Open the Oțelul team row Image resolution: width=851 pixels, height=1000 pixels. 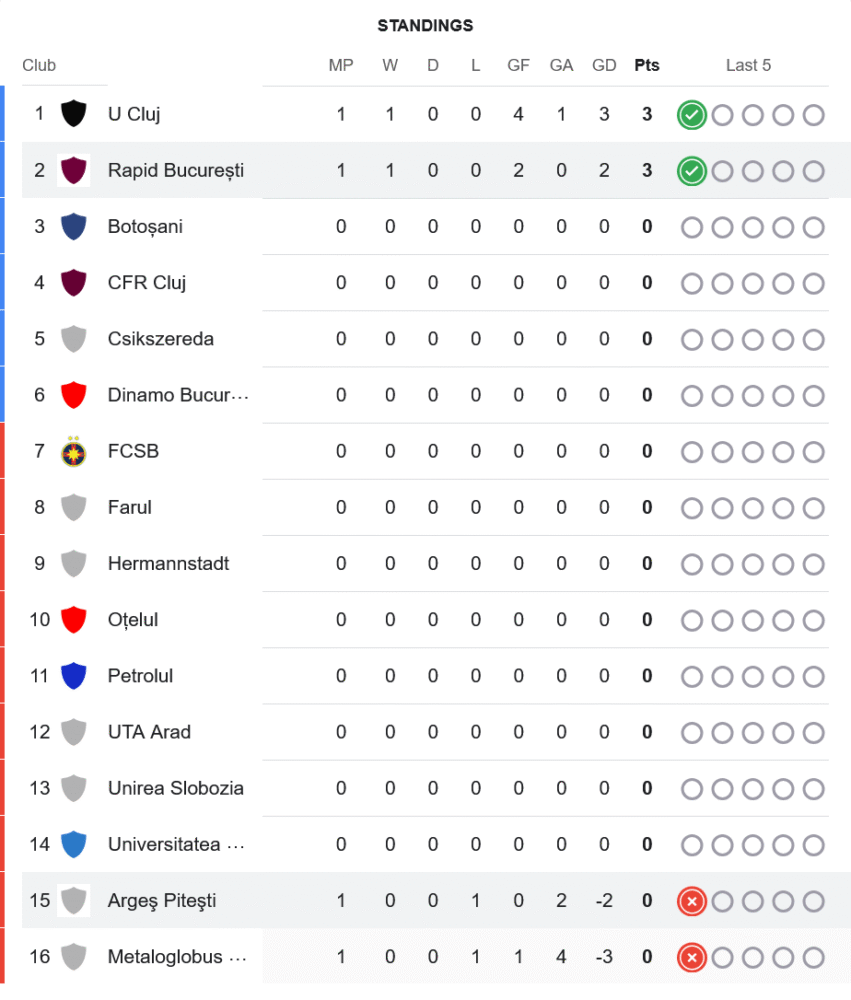coord(133,620)
